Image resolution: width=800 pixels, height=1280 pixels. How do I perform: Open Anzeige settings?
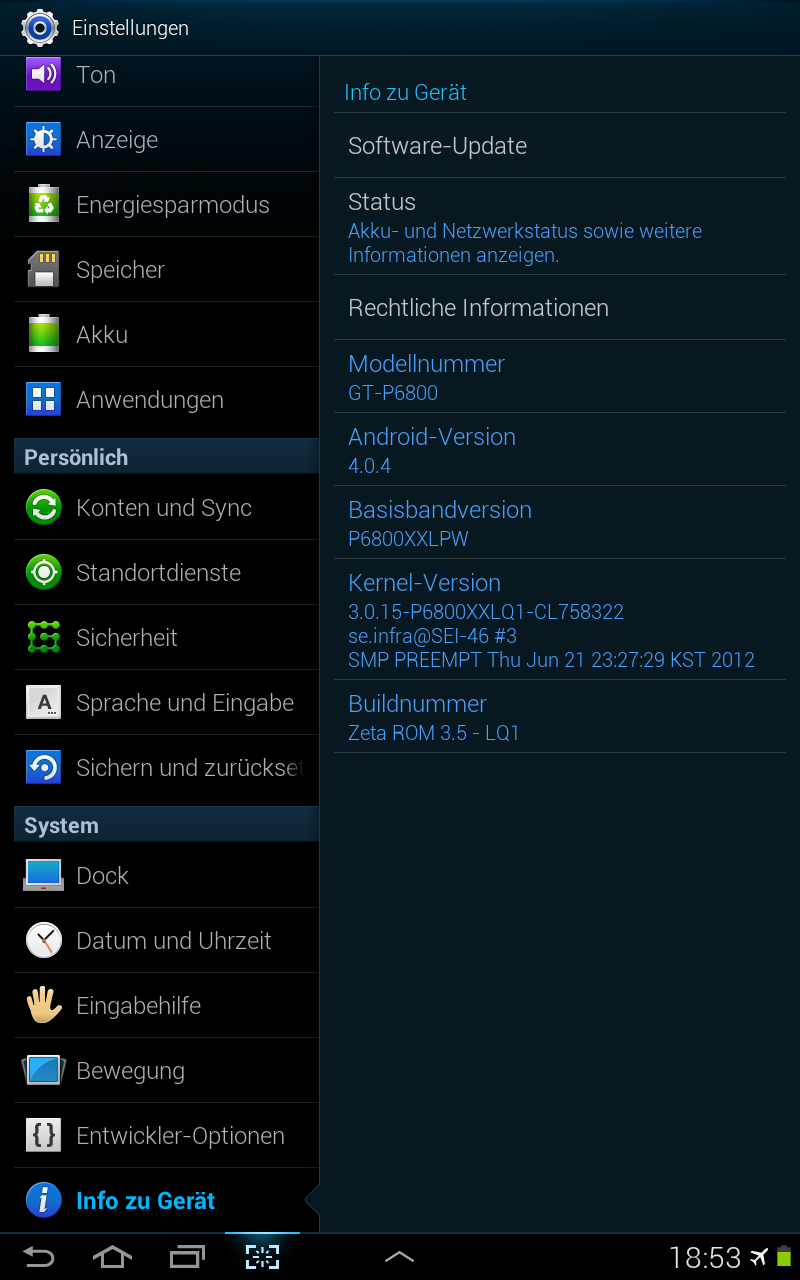166,140
